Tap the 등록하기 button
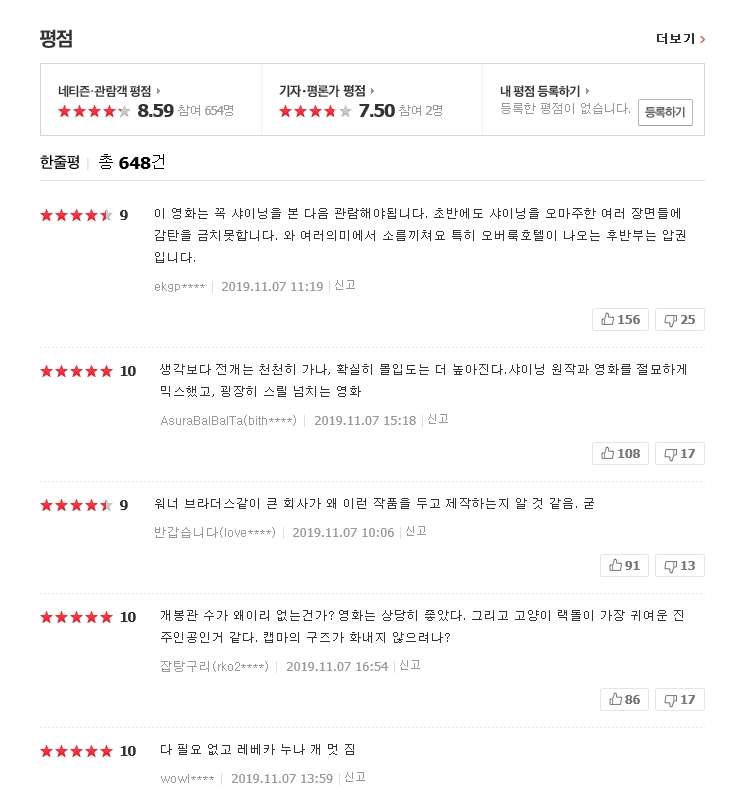744x800 pixels. point(665,112)
